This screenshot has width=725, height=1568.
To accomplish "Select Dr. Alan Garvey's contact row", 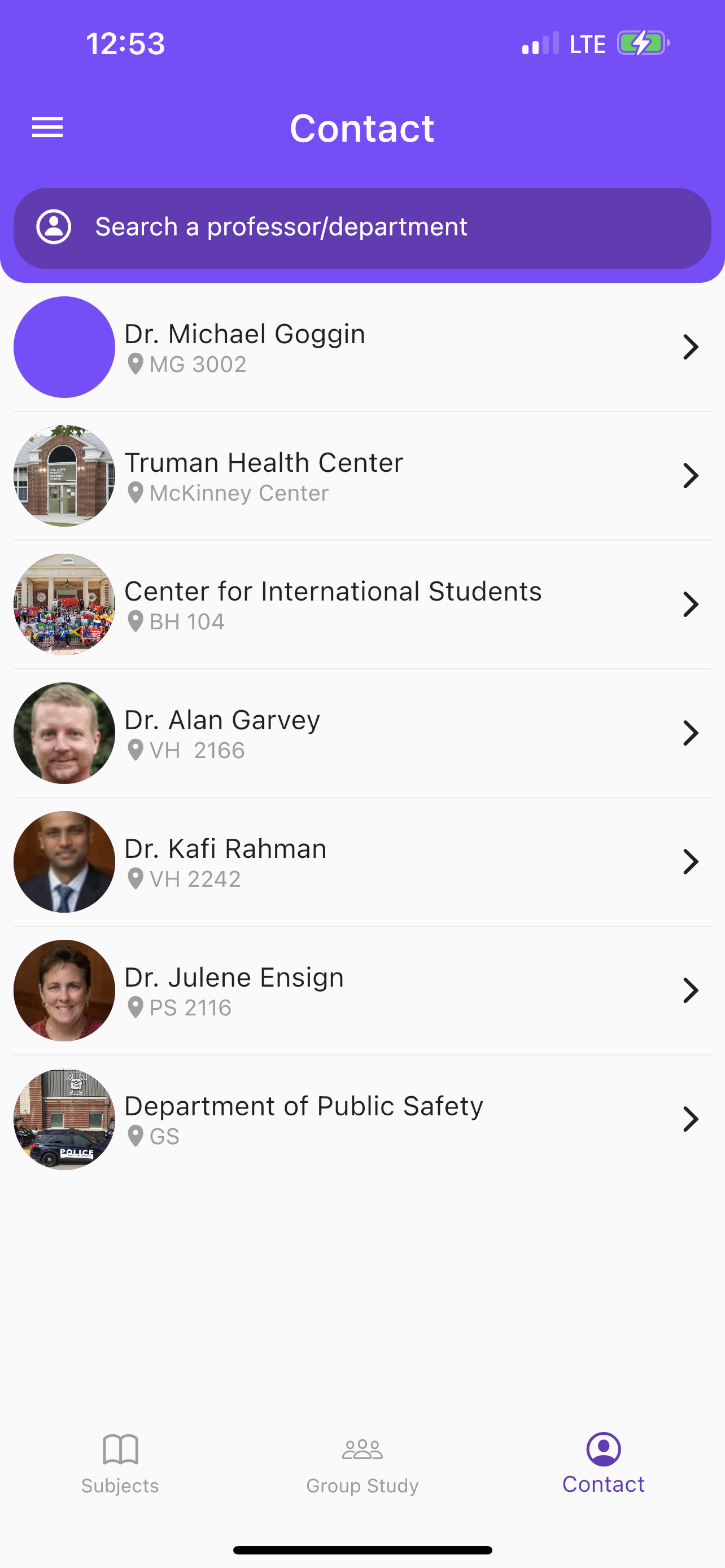I will point(362,733).
